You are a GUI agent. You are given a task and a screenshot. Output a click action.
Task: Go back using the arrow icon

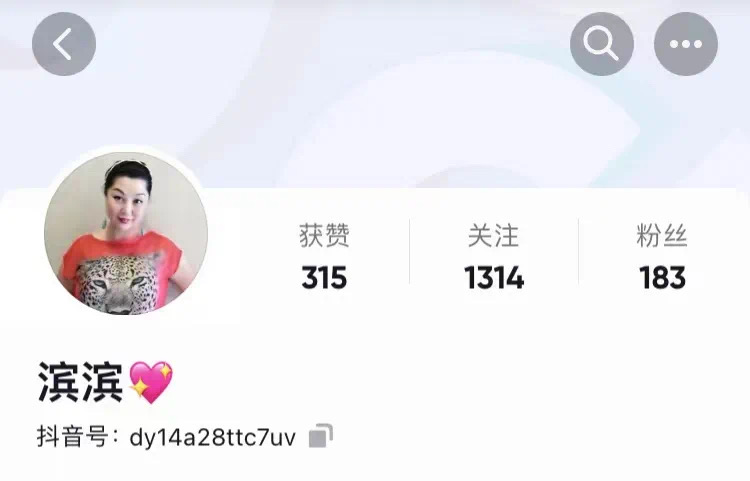click(64, 44)
